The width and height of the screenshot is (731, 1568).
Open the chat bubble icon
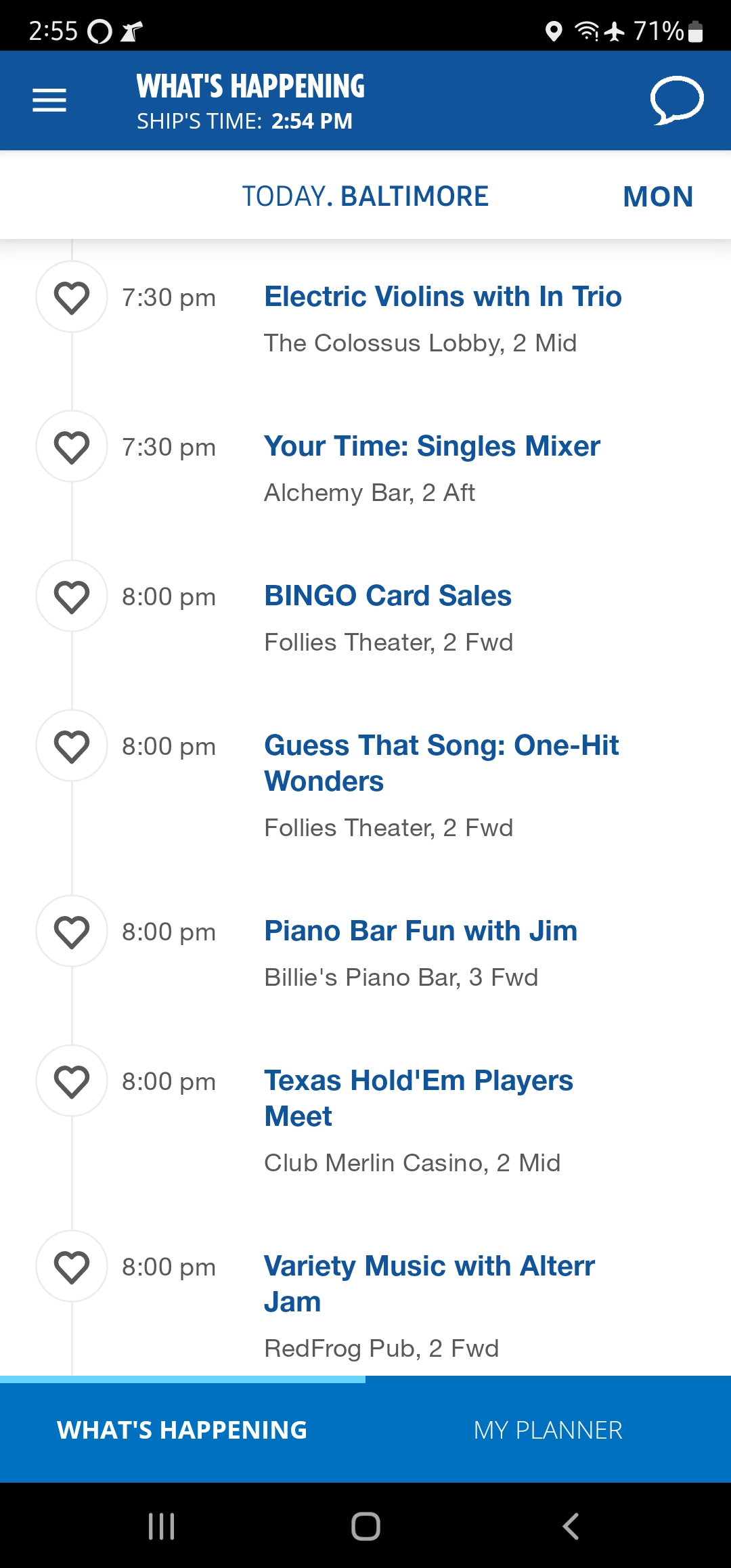click(x=676, y=100)
